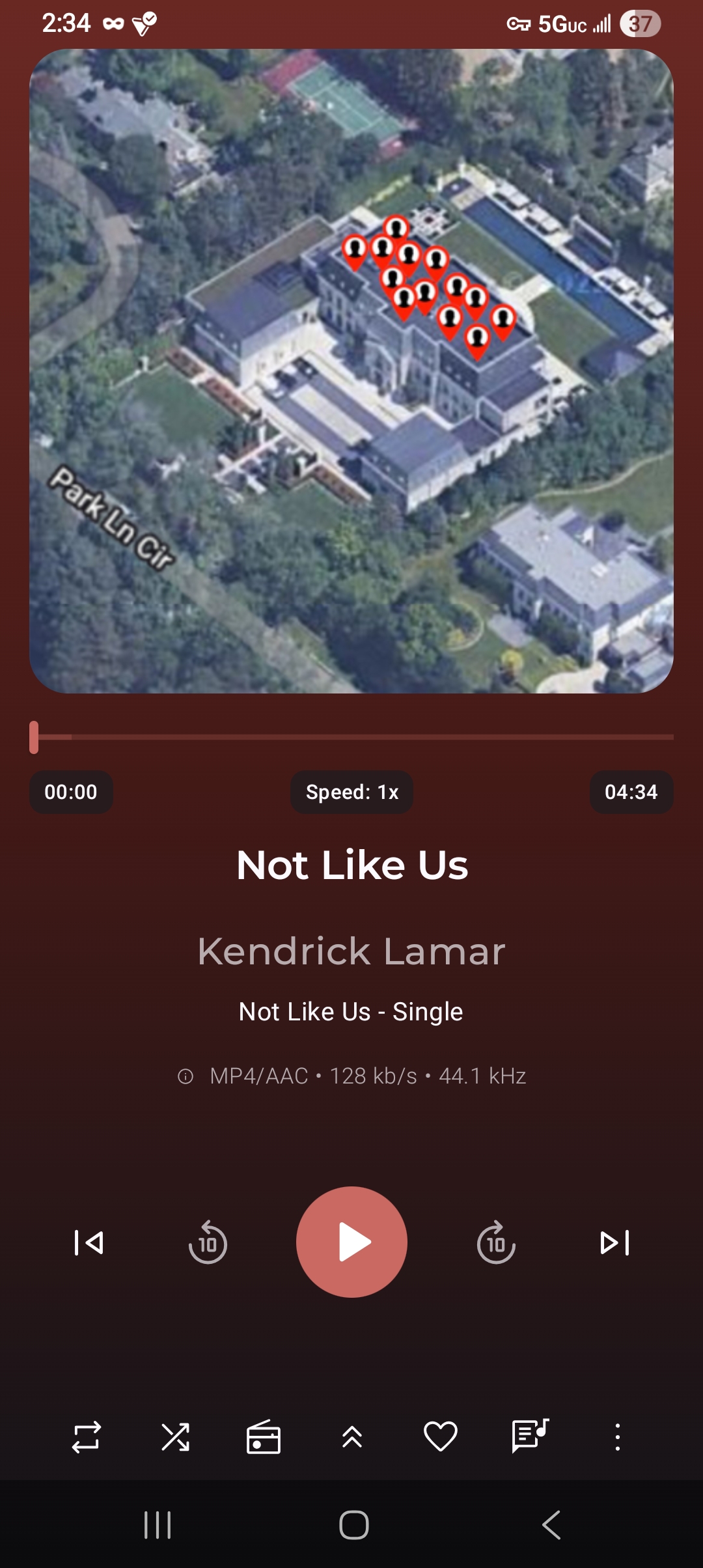
Task: Open the three-dot overflow menu
Action: tap(618, 1436)
